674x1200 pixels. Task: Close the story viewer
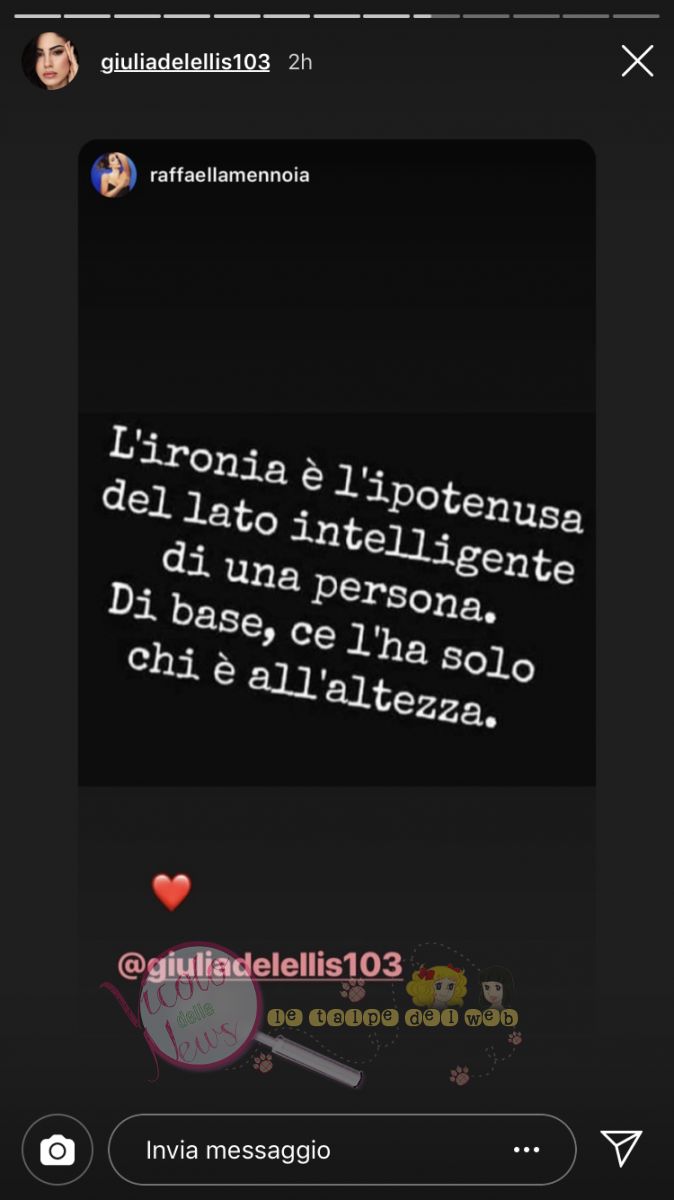click(637, 62)
